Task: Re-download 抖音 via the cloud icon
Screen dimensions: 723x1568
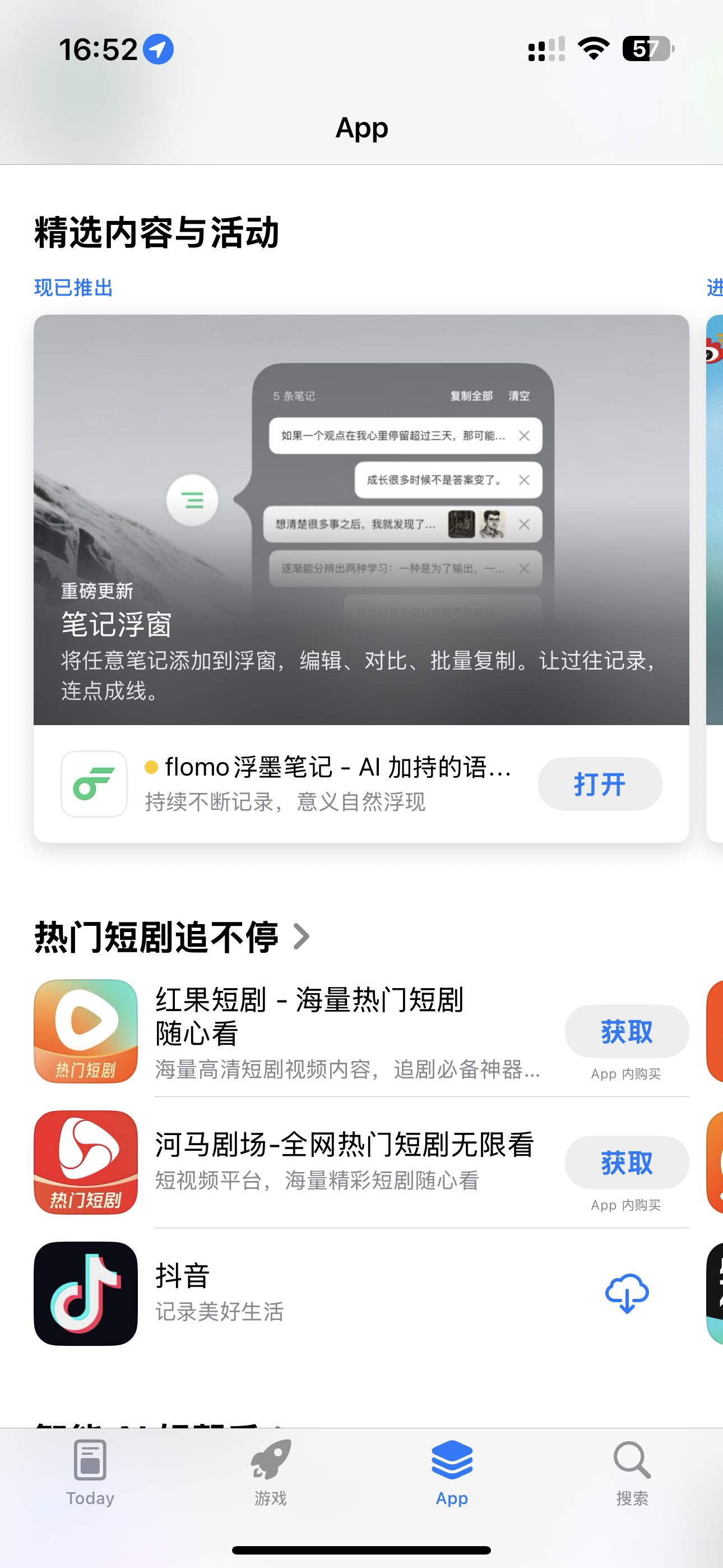Action: click(x=626, y=1293)
